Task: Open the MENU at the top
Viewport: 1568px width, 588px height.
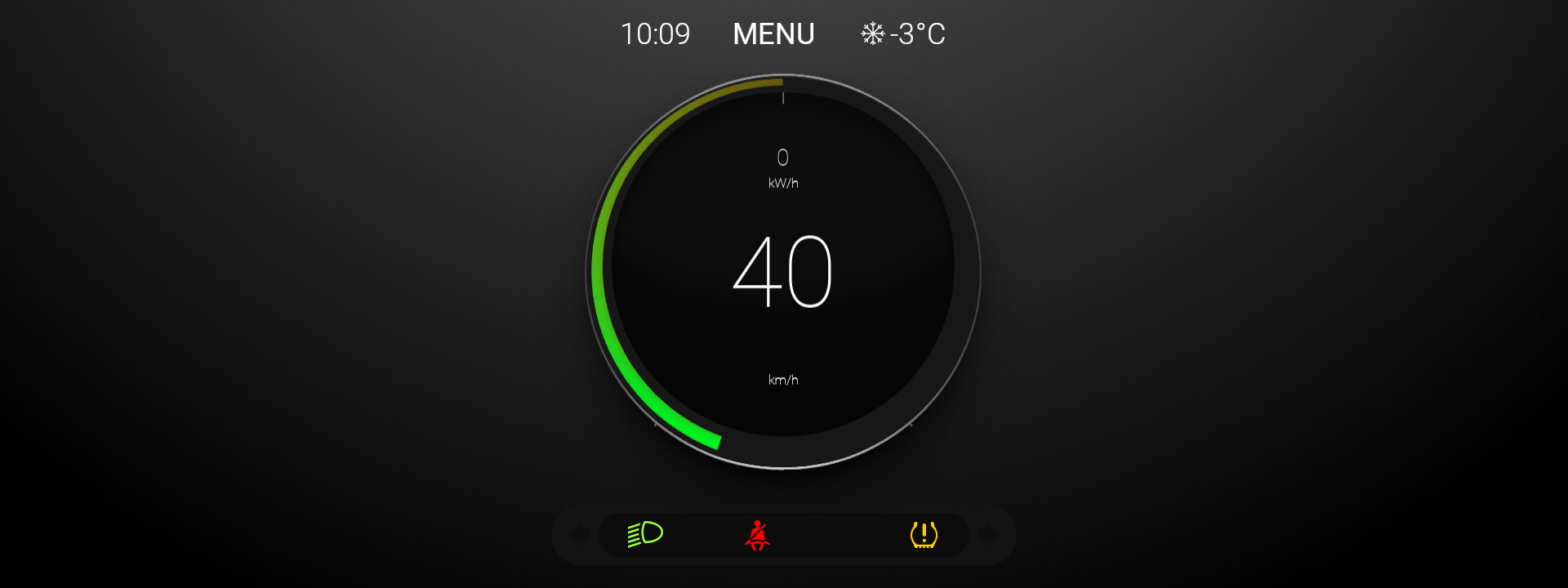Action: point(773,34)
